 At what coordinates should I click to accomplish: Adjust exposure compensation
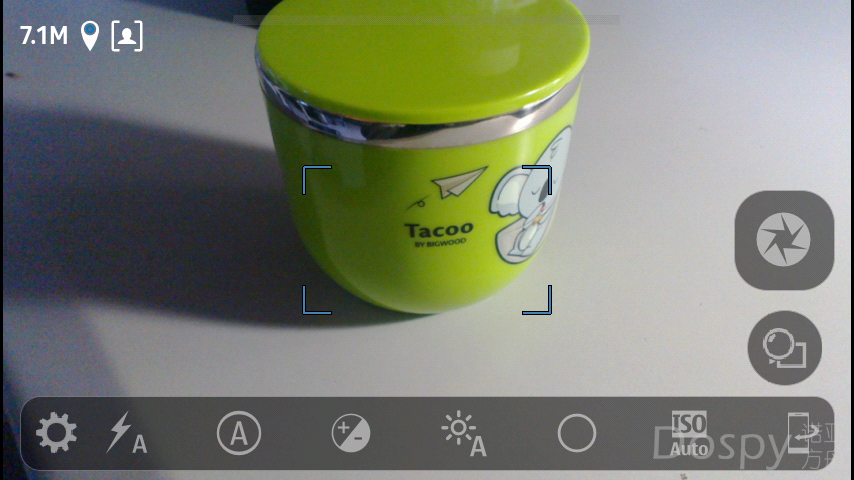click(x=351, y=433)
